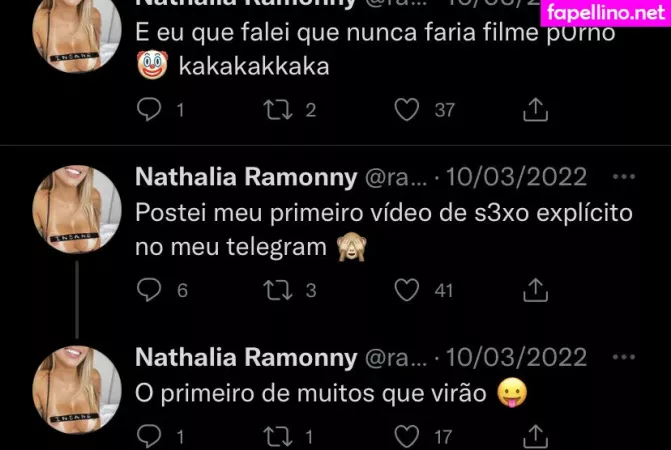671x450 pixels.
Task: Like the tweet with 41 likes
Action: tap(406, 290)
